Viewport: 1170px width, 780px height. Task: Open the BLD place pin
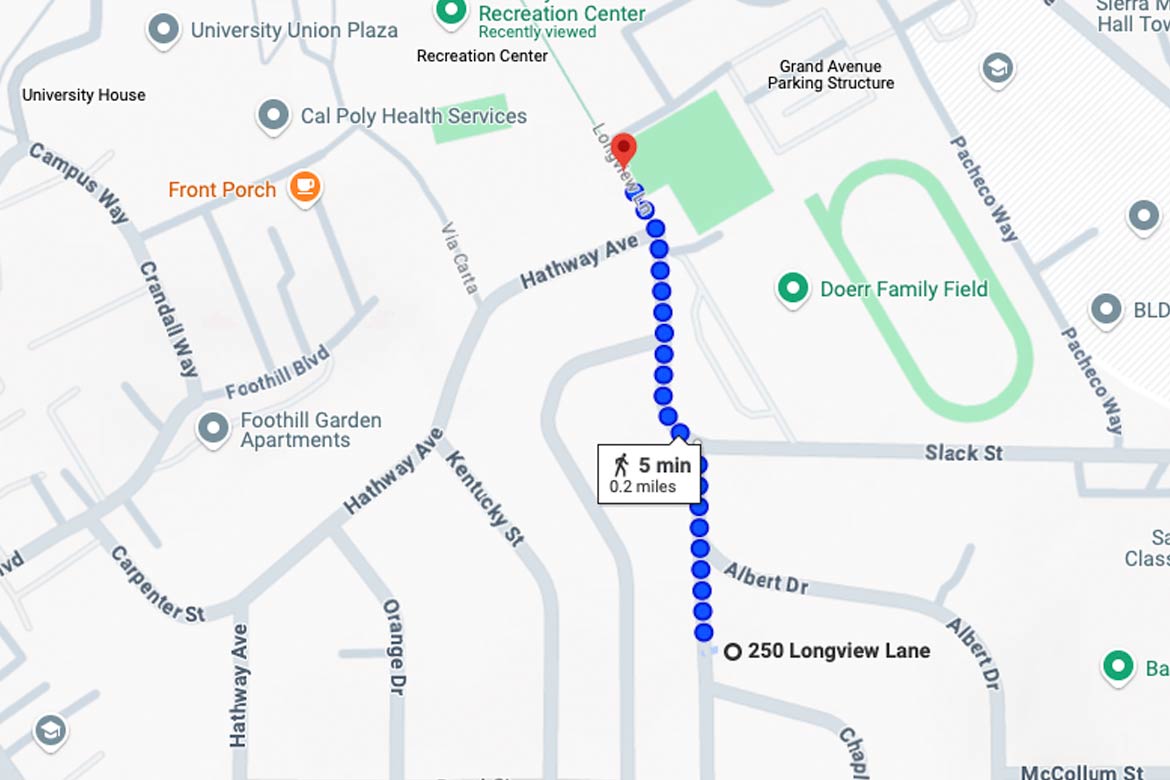tap(1106, 309)
